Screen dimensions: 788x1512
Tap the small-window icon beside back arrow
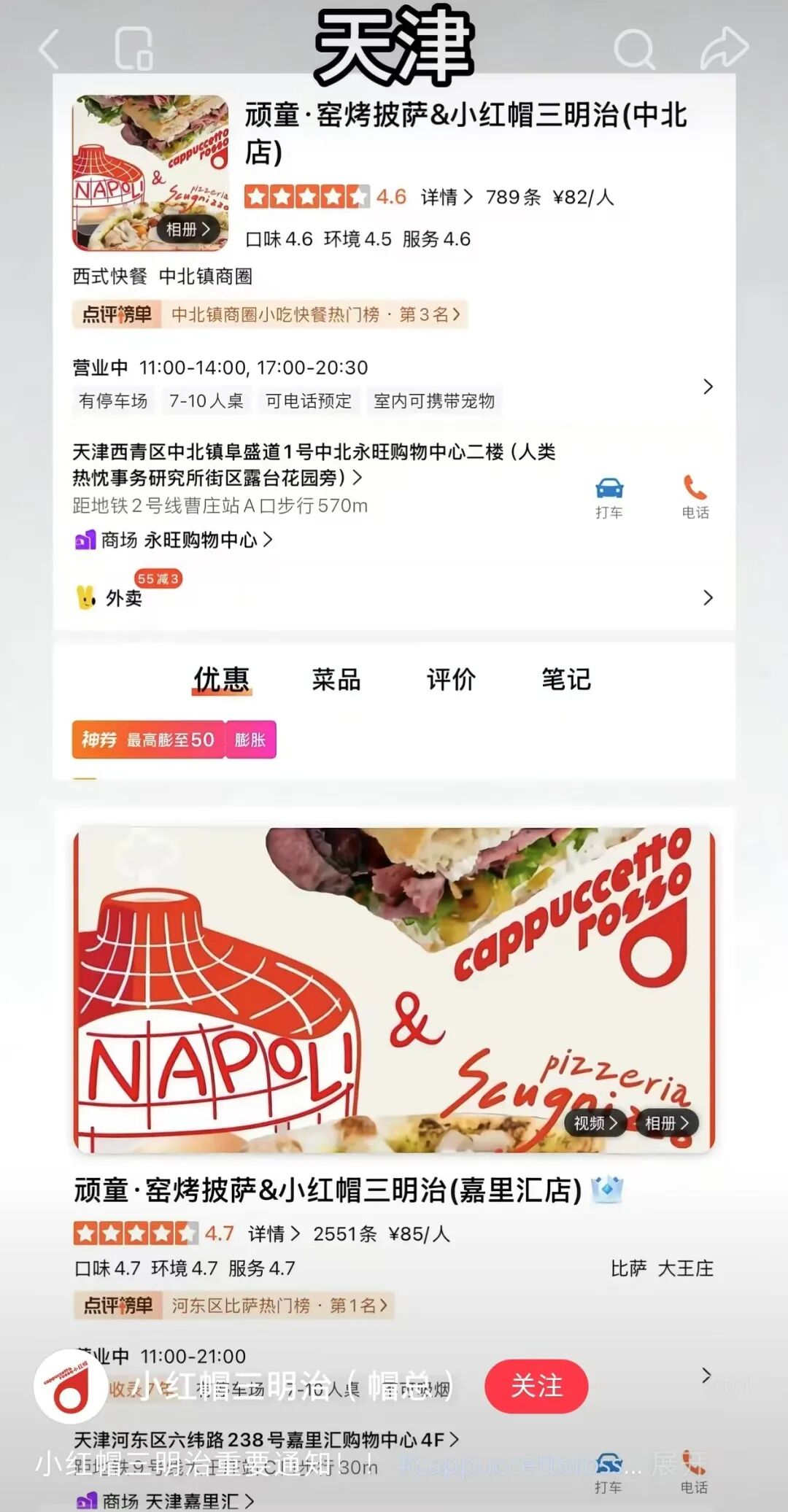point(134,49)
